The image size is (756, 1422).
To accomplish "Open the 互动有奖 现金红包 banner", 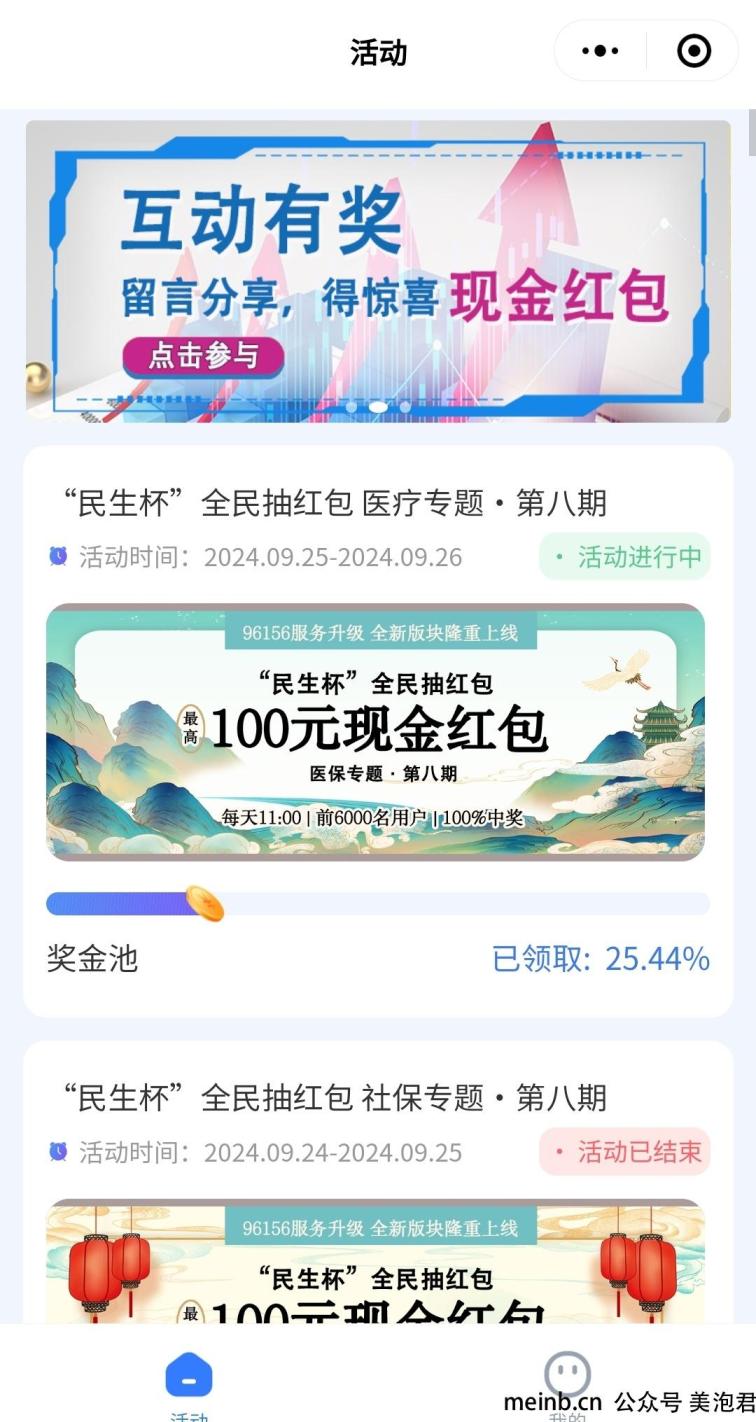I will point(378,271).
